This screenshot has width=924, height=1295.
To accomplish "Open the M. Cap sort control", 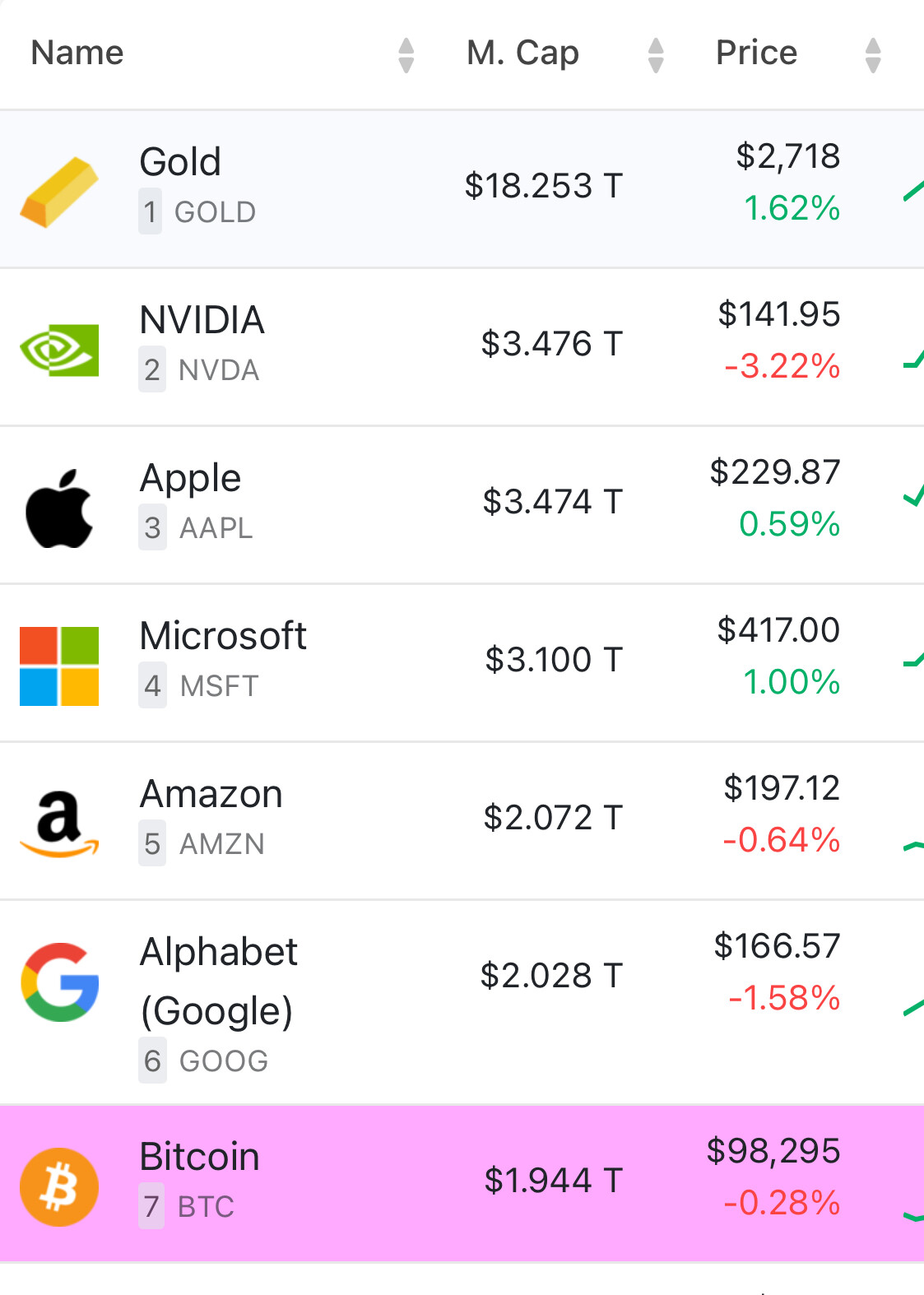I will point(654,53).
